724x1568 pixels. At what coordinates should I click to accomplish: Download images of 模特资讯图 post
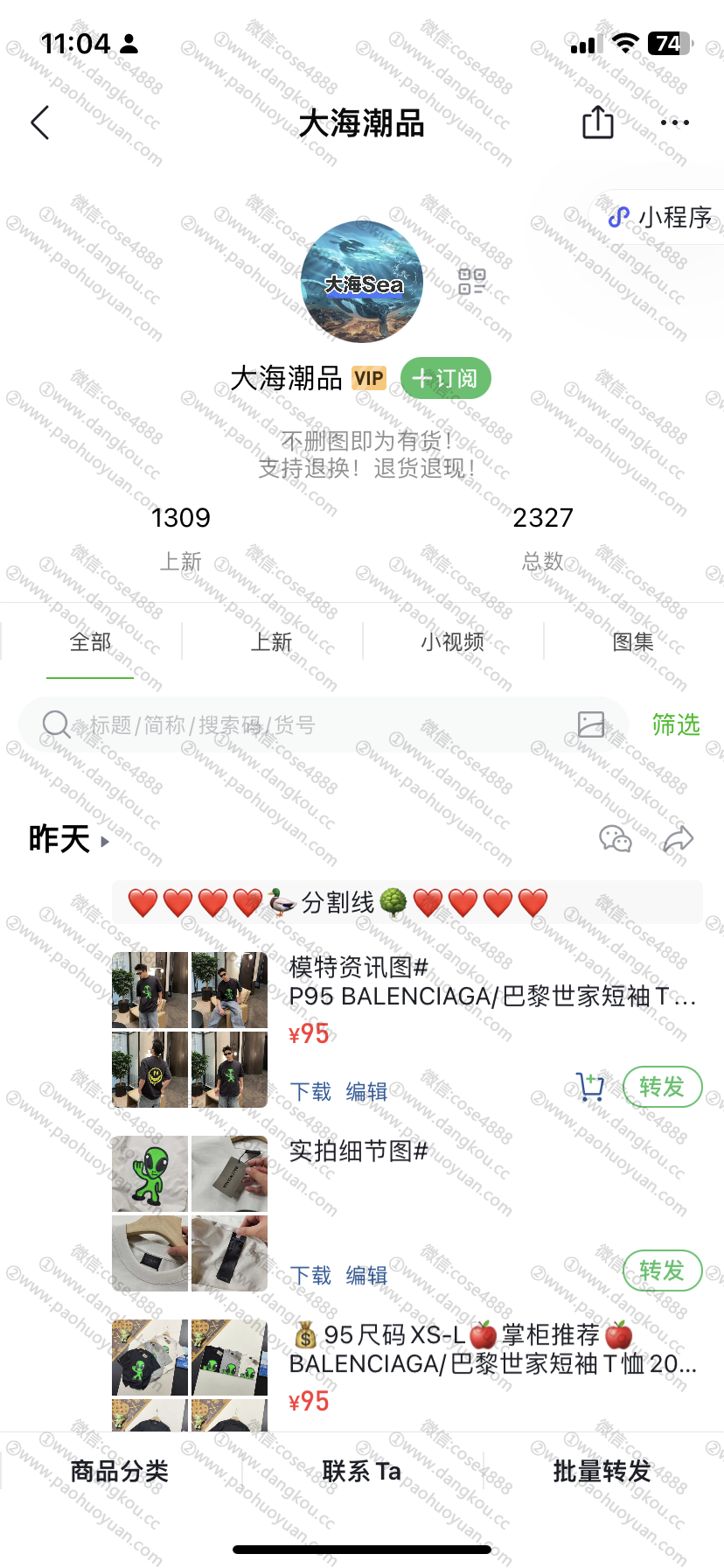(x=310, y=1091)
